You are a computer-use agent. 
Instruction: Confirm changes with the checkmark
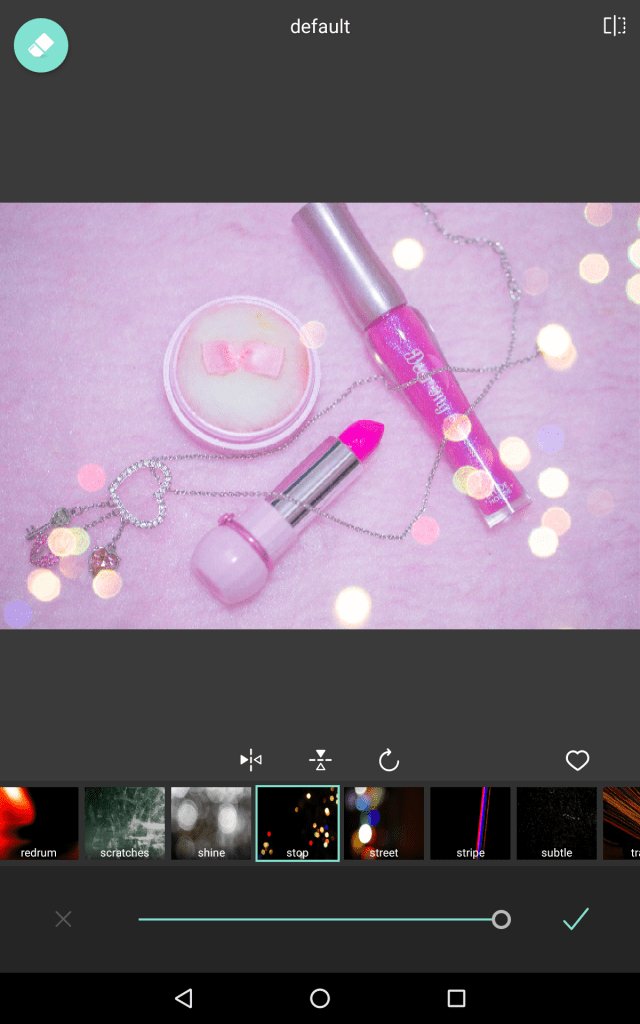pyautogui.click(x=575, y=919)
